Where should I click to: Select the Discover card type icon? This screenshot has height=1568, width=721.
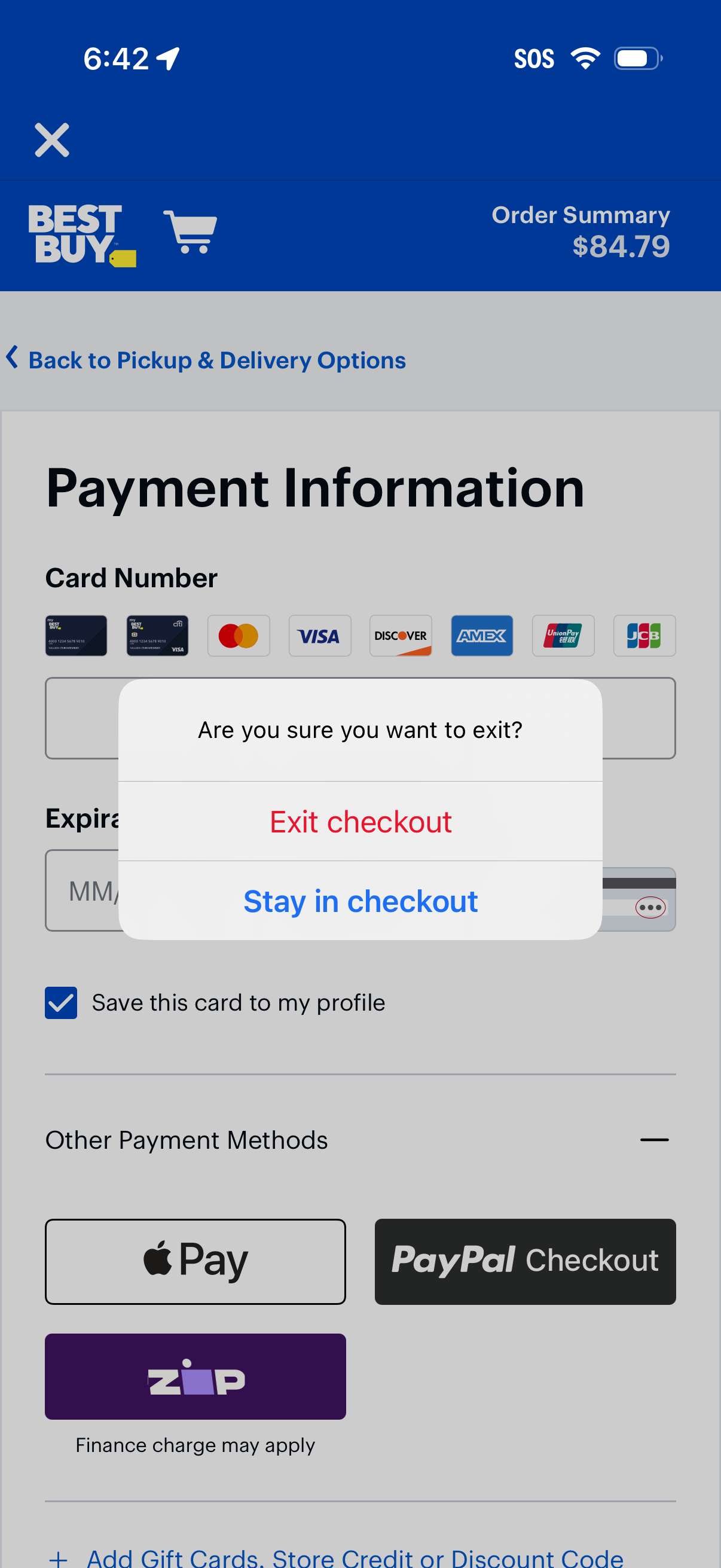(x=401, y=636)
